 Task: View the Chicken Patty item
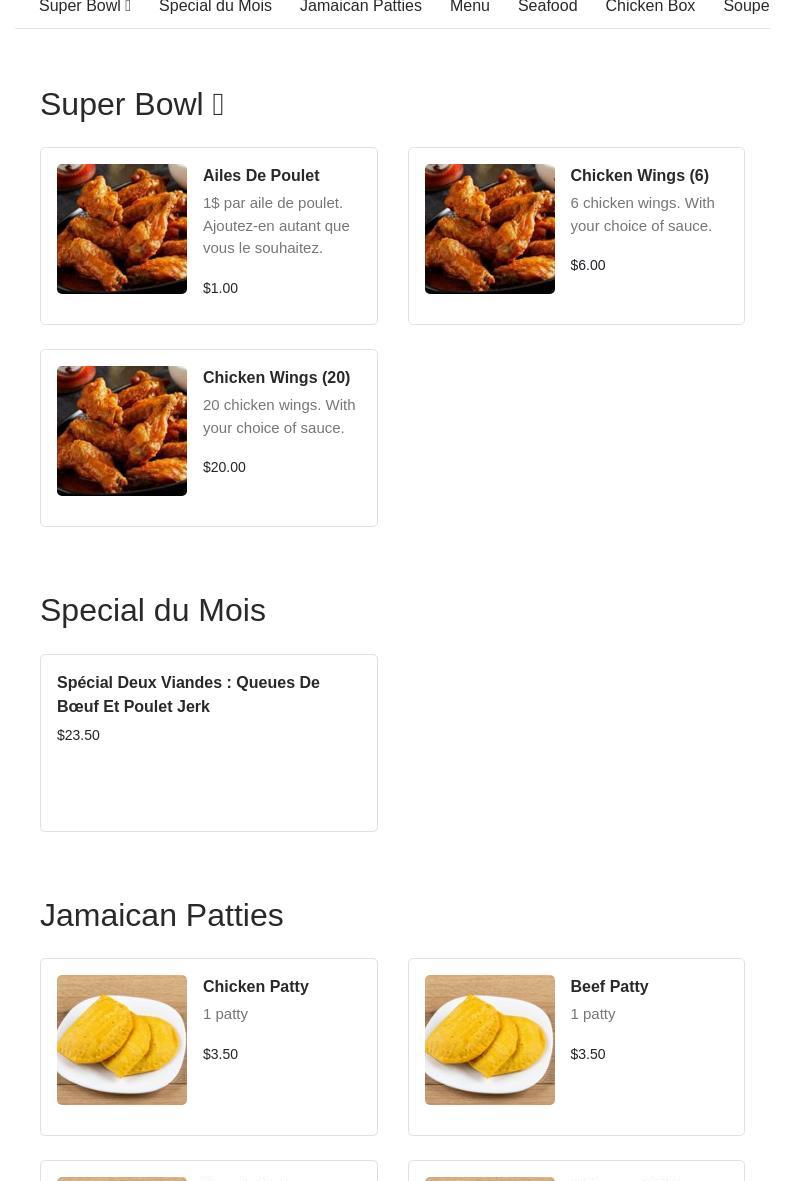209,1047
